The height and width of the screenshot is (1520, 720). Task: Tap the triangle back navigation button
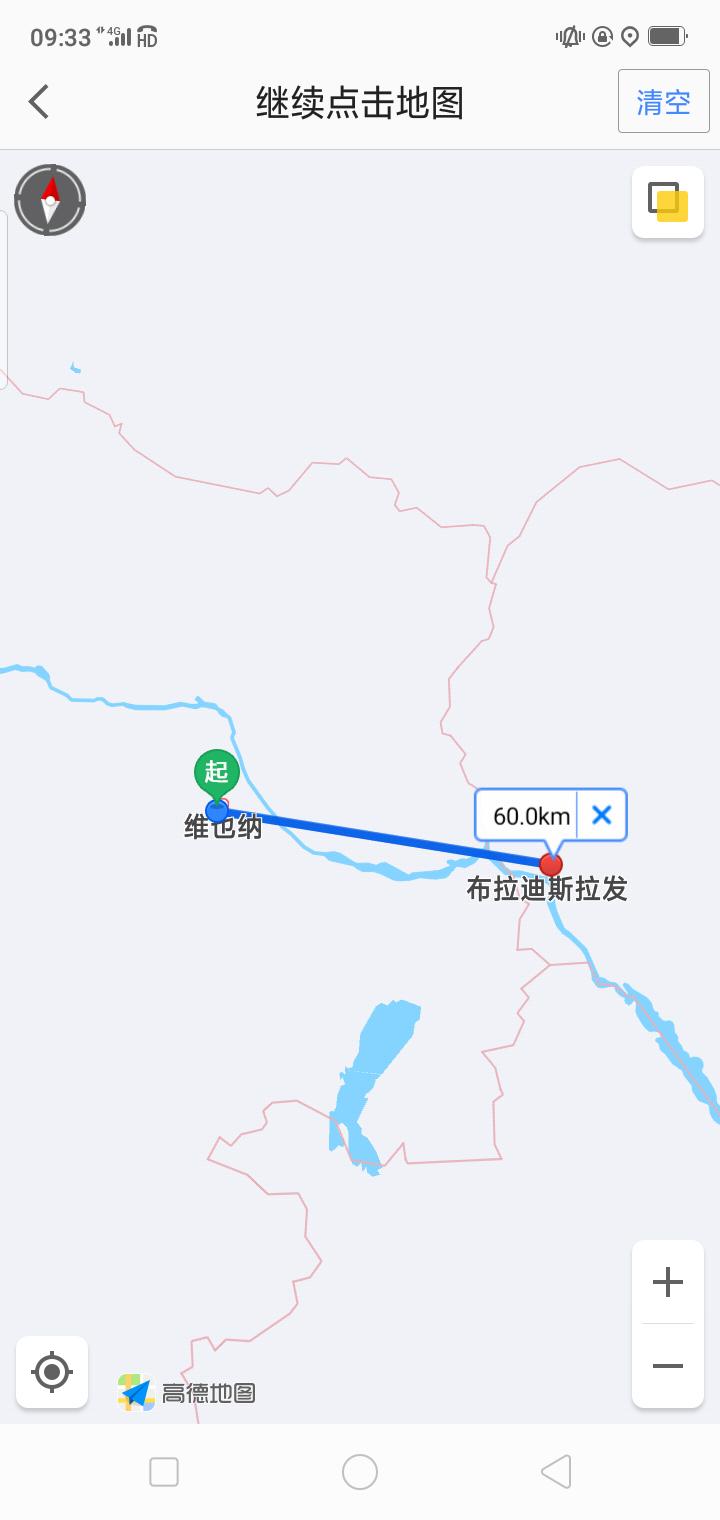click(x=557, y=1471)
